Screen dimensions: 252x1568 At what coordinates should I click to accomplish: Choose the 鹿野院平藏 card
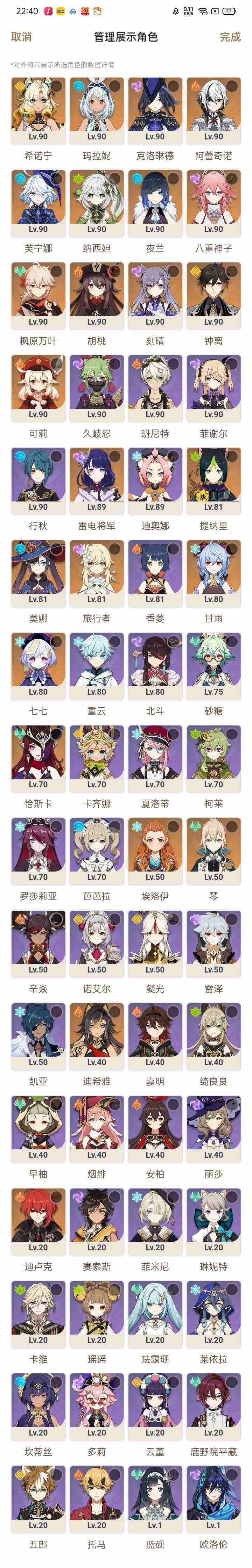click(x=213, y=1405)
